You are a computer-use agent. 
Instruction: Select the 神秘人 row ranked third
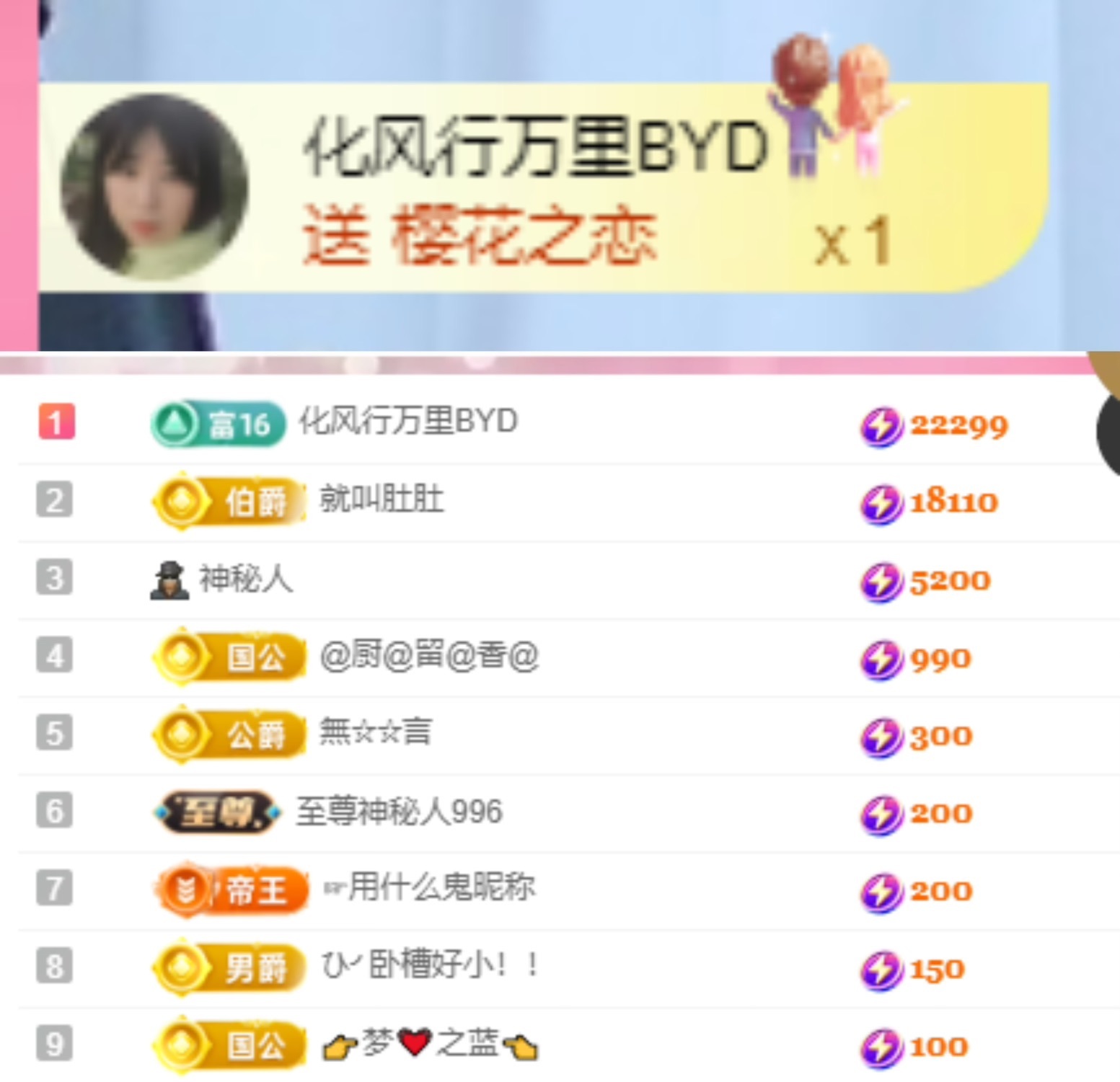click(245, 579)
